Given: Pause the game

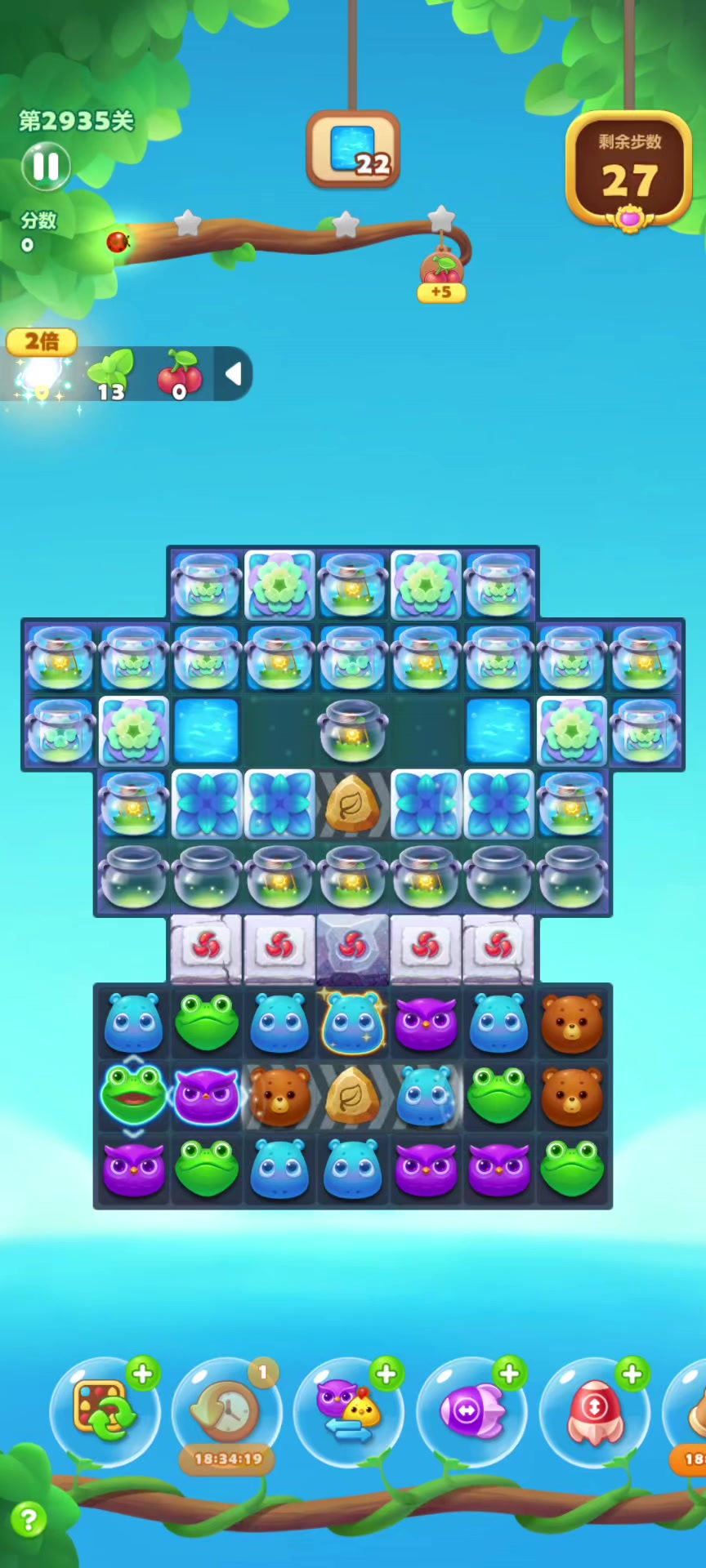Looking at the screenshot, I should 46,167.
